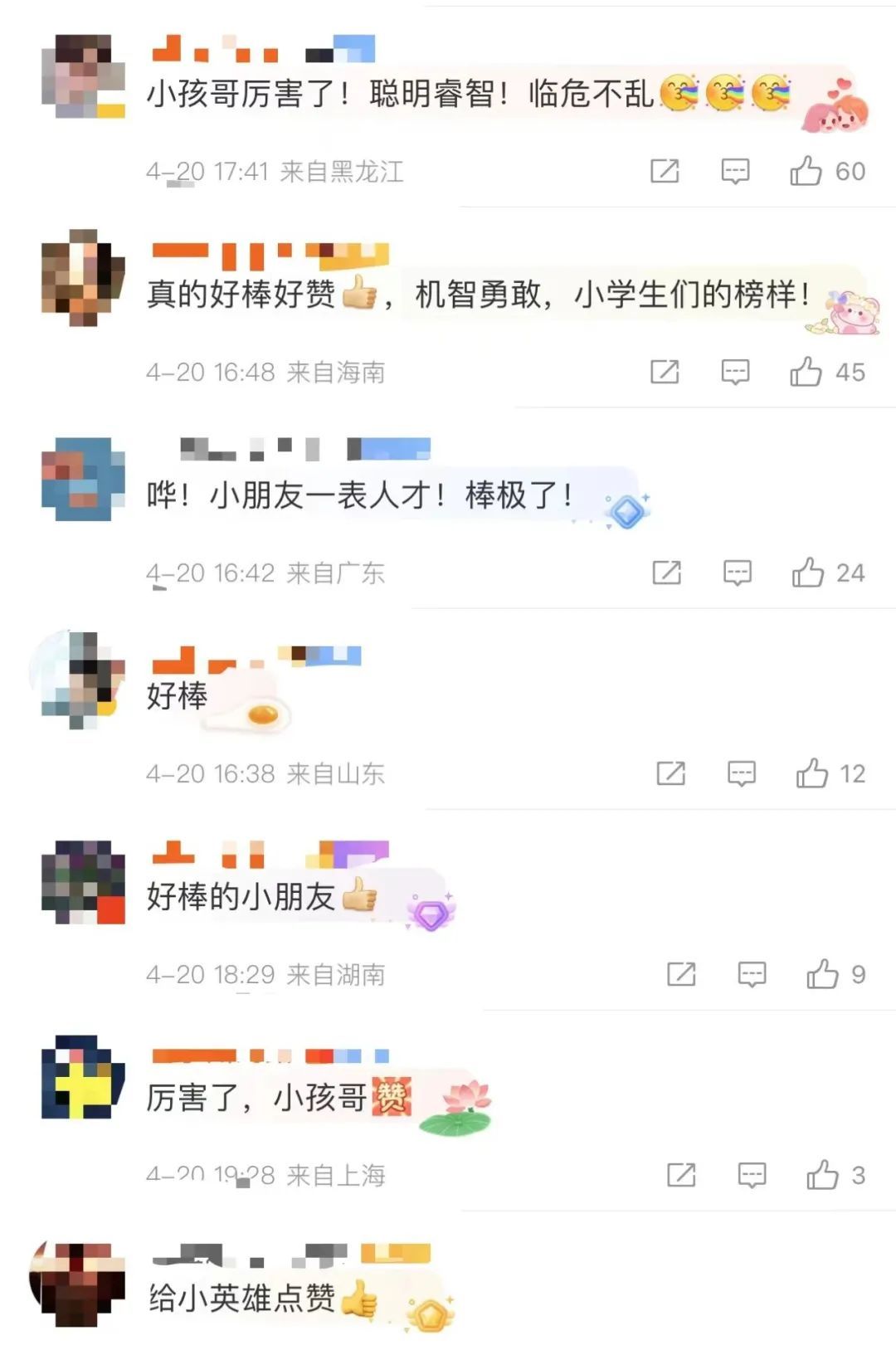Viewport: 896px width, 1355px height.
Task: Reply to the comment from 上海
Action: point(752,1176)
